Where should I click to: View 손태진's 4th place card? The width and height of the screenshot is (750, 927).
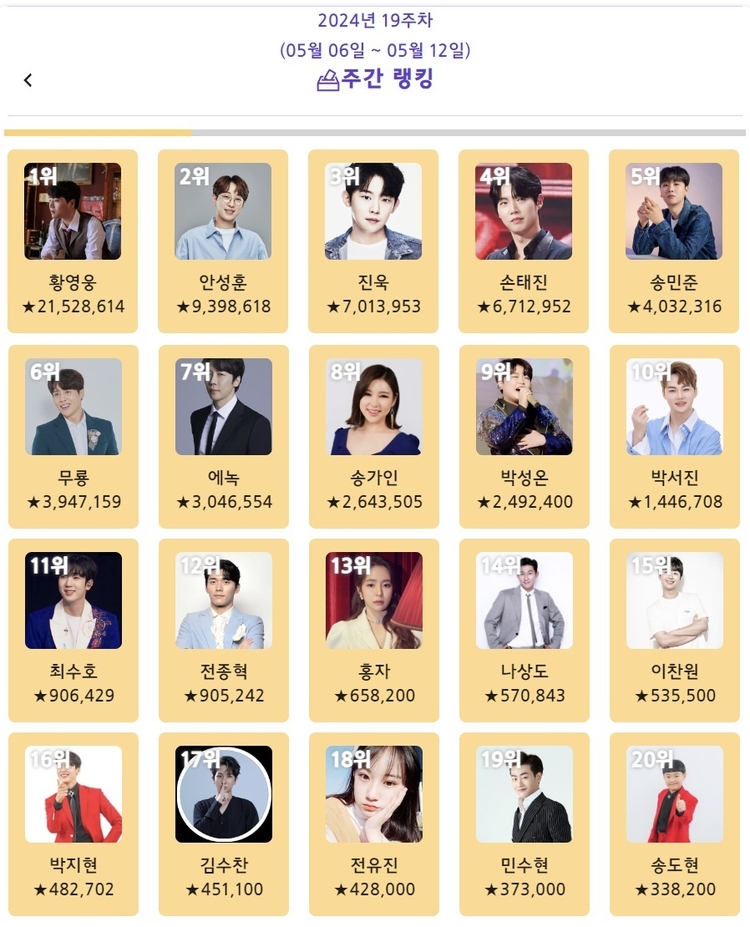pos(523,240)
